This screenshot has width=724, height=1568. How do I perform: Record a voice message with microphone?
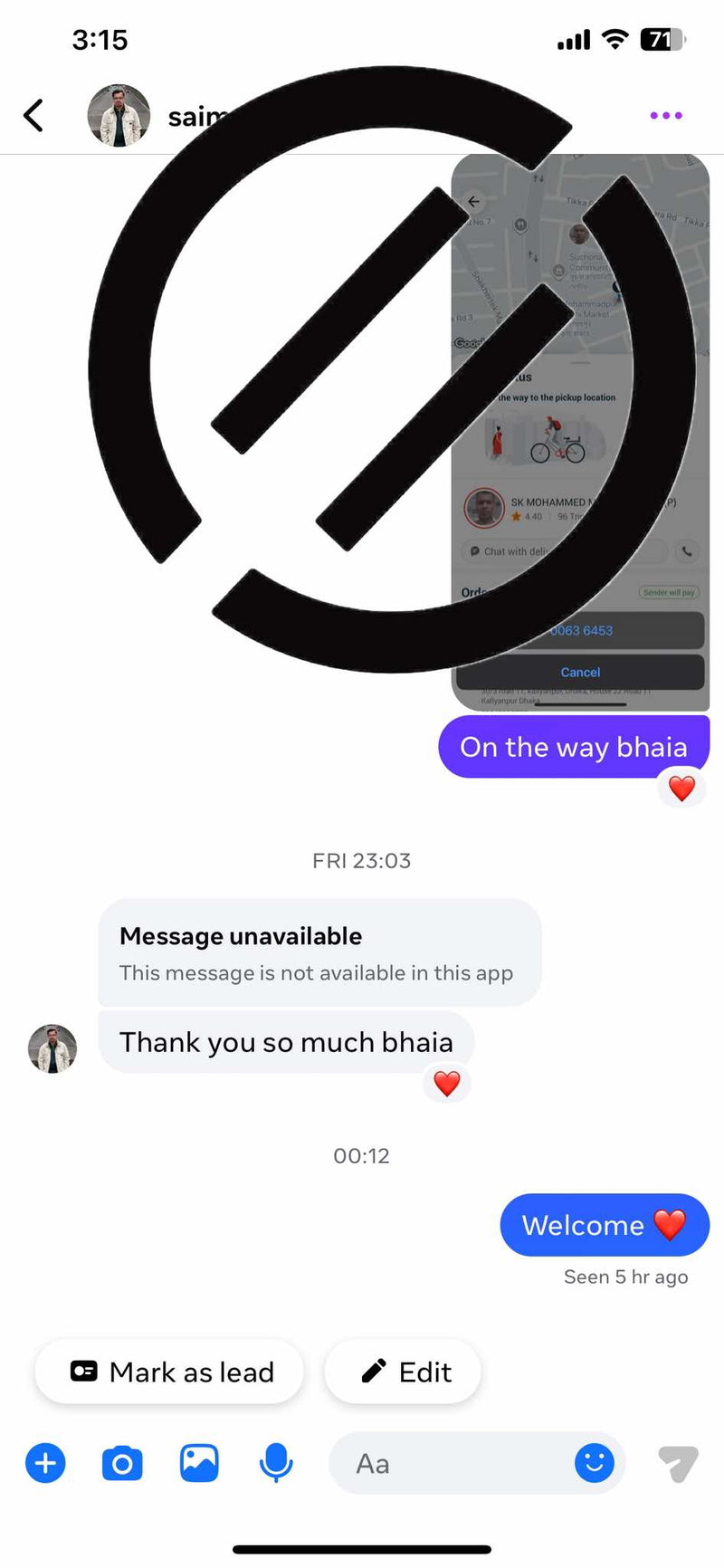coord(276,1463)
